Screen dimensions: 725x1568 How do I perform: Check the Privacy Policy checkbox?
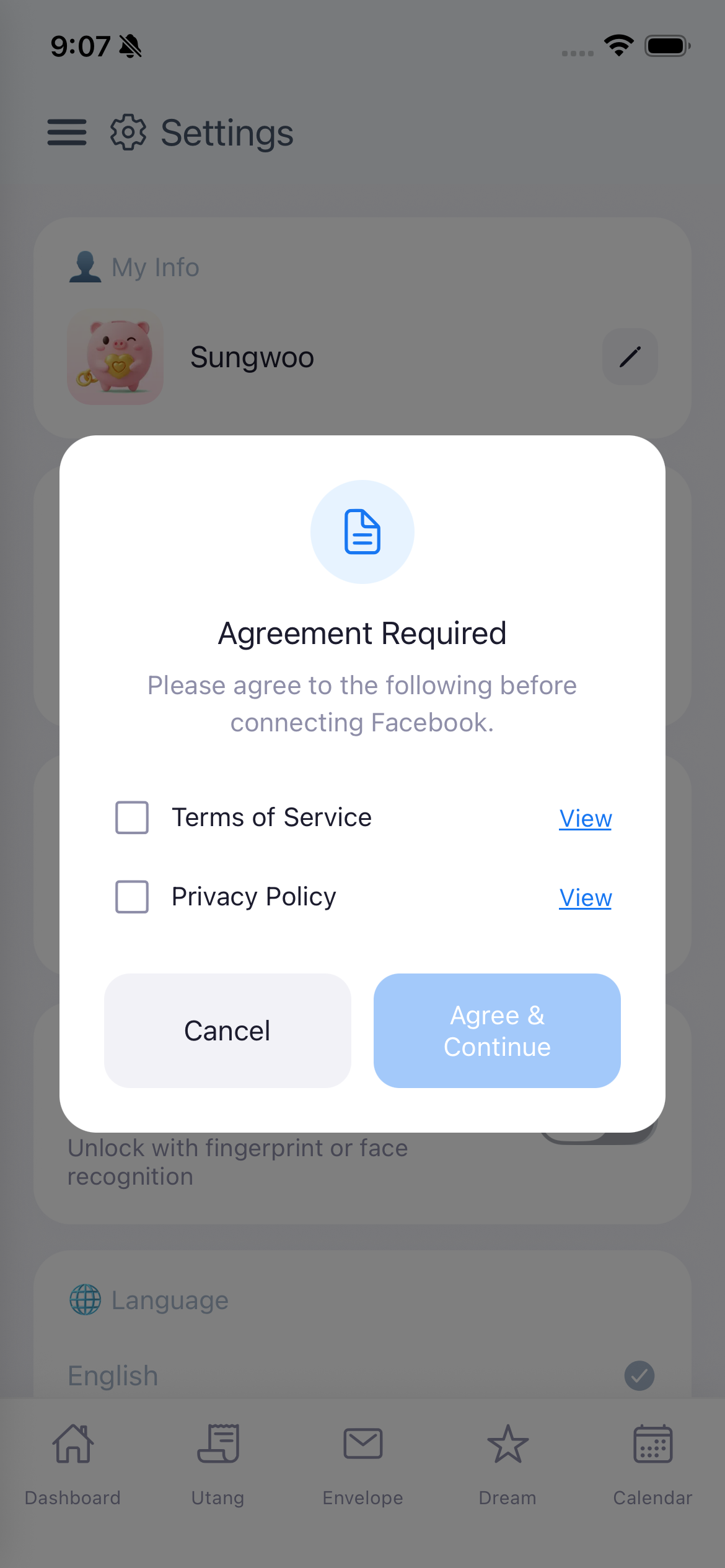(131, 897)
